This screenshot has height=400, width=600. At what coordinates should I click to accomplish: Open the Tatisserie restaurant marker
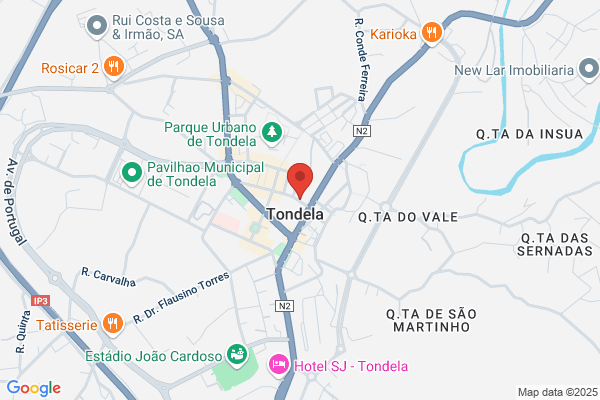(x=113, y=324)
